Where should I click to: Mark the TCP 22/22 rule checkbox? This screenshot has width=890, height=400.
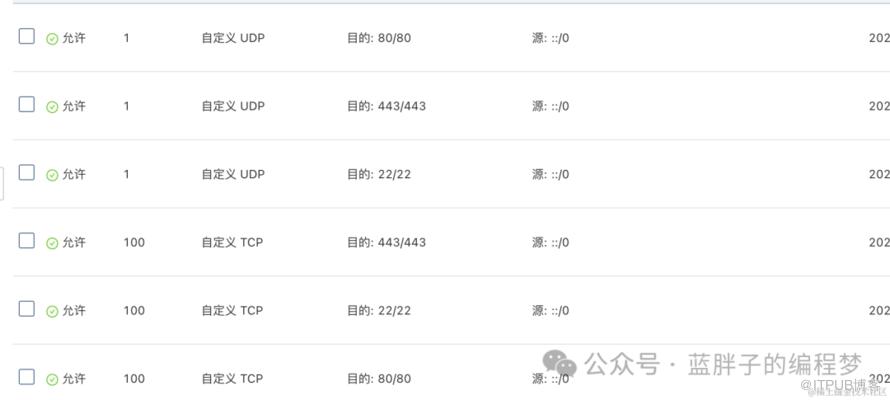(x=27, y=309)
